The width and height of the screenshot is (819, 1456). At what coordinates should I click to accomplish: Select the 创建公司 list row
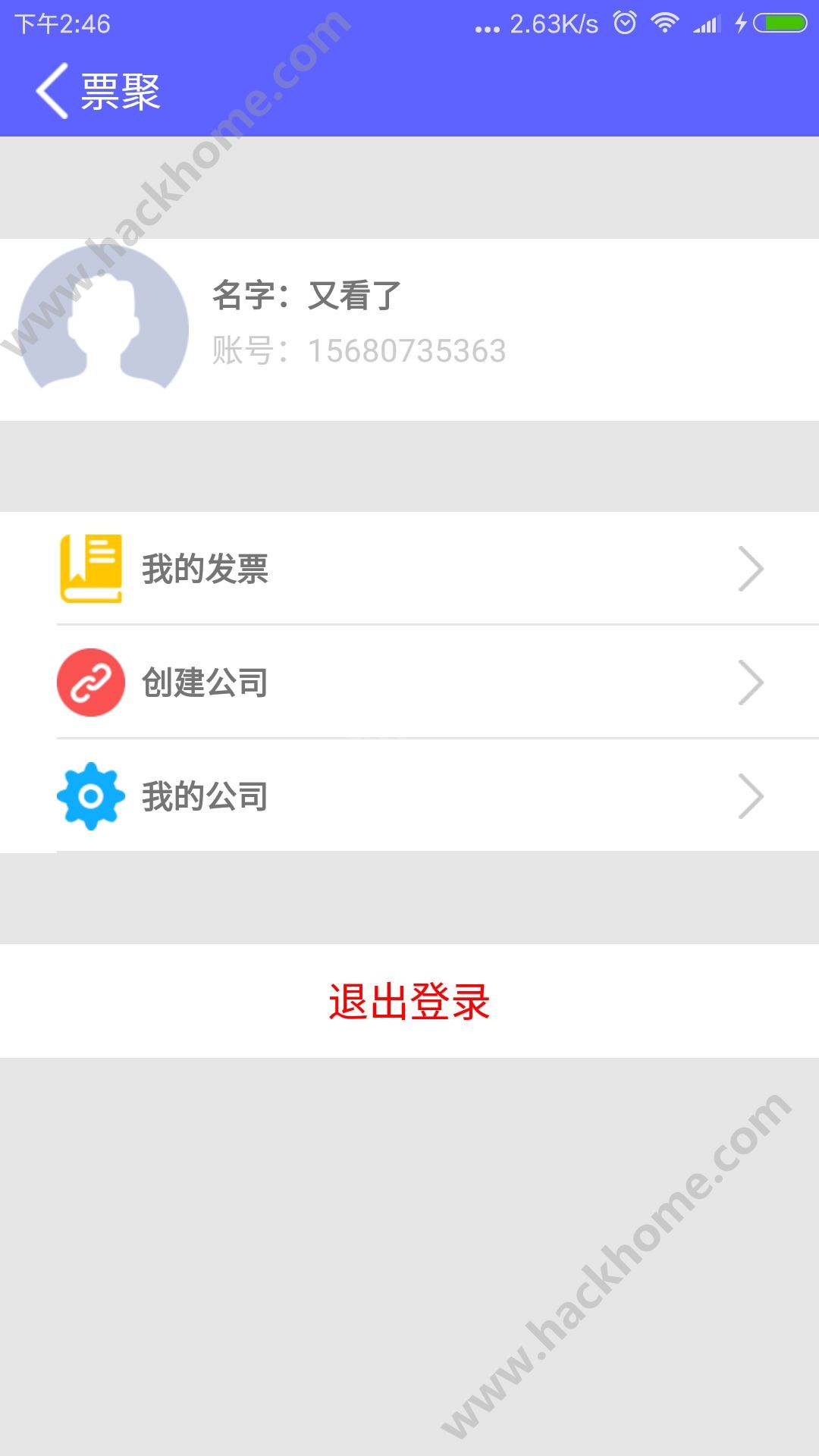pyautogui.click(x=409, y=682)
